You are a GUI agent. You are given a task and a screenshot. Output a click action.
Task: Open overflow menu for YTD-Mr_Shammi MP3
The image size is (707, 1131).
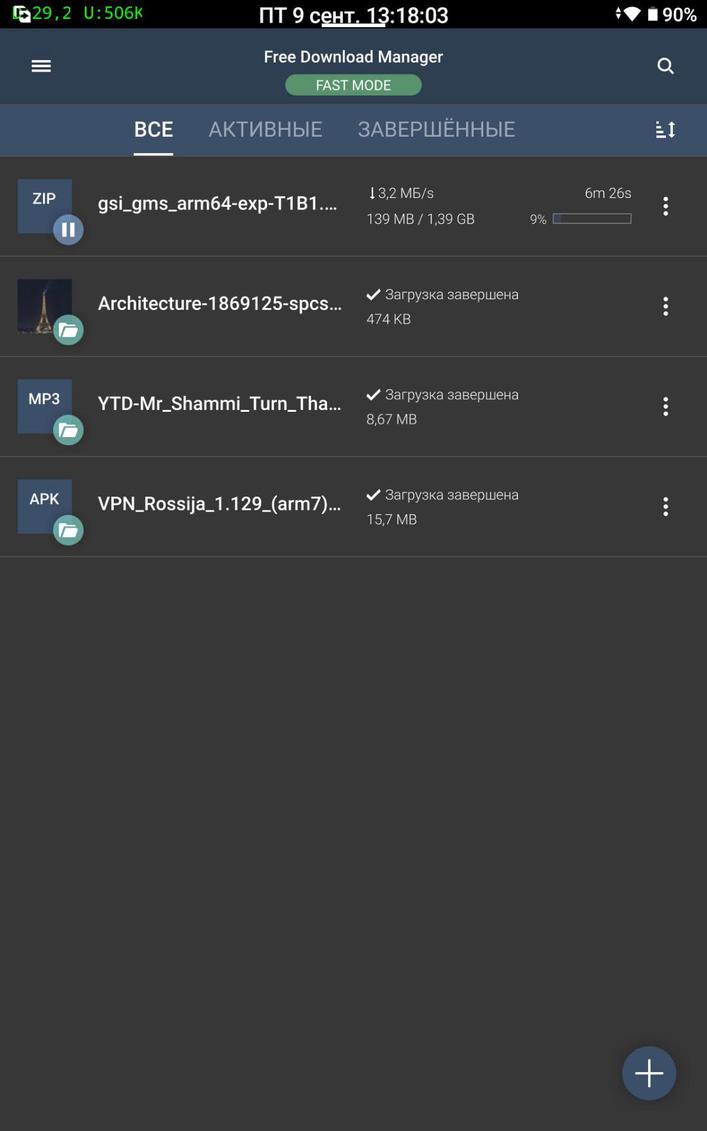[665, 407]
